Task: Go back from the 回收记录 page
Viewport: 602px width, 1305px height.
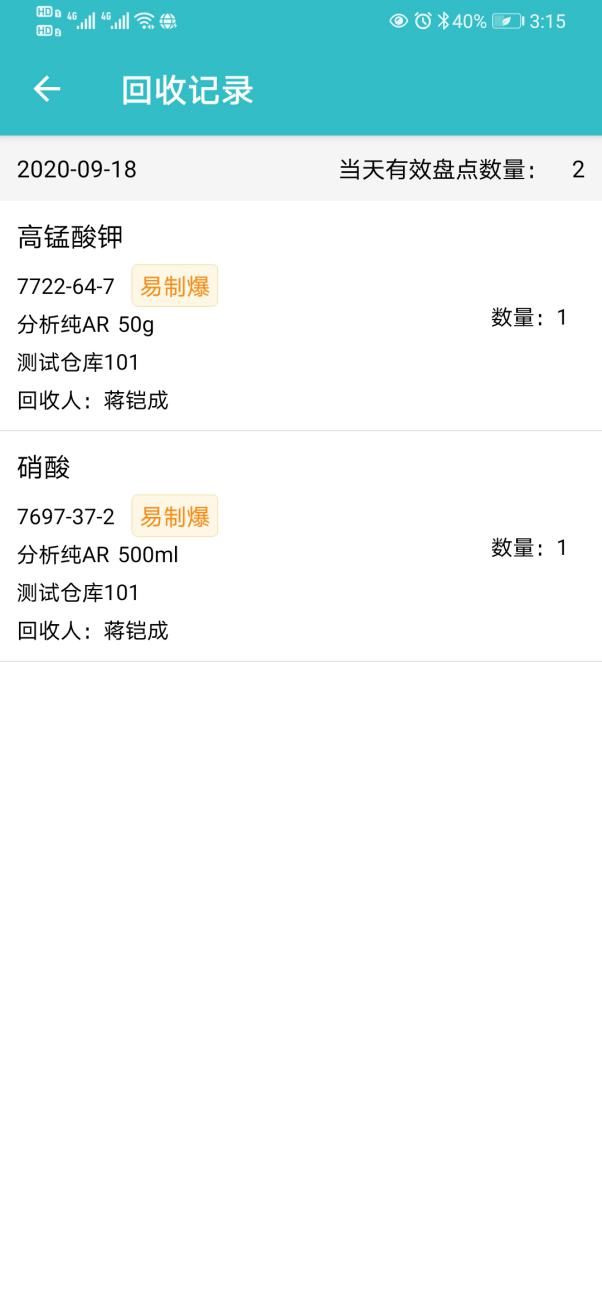Action: click(47, 90)
